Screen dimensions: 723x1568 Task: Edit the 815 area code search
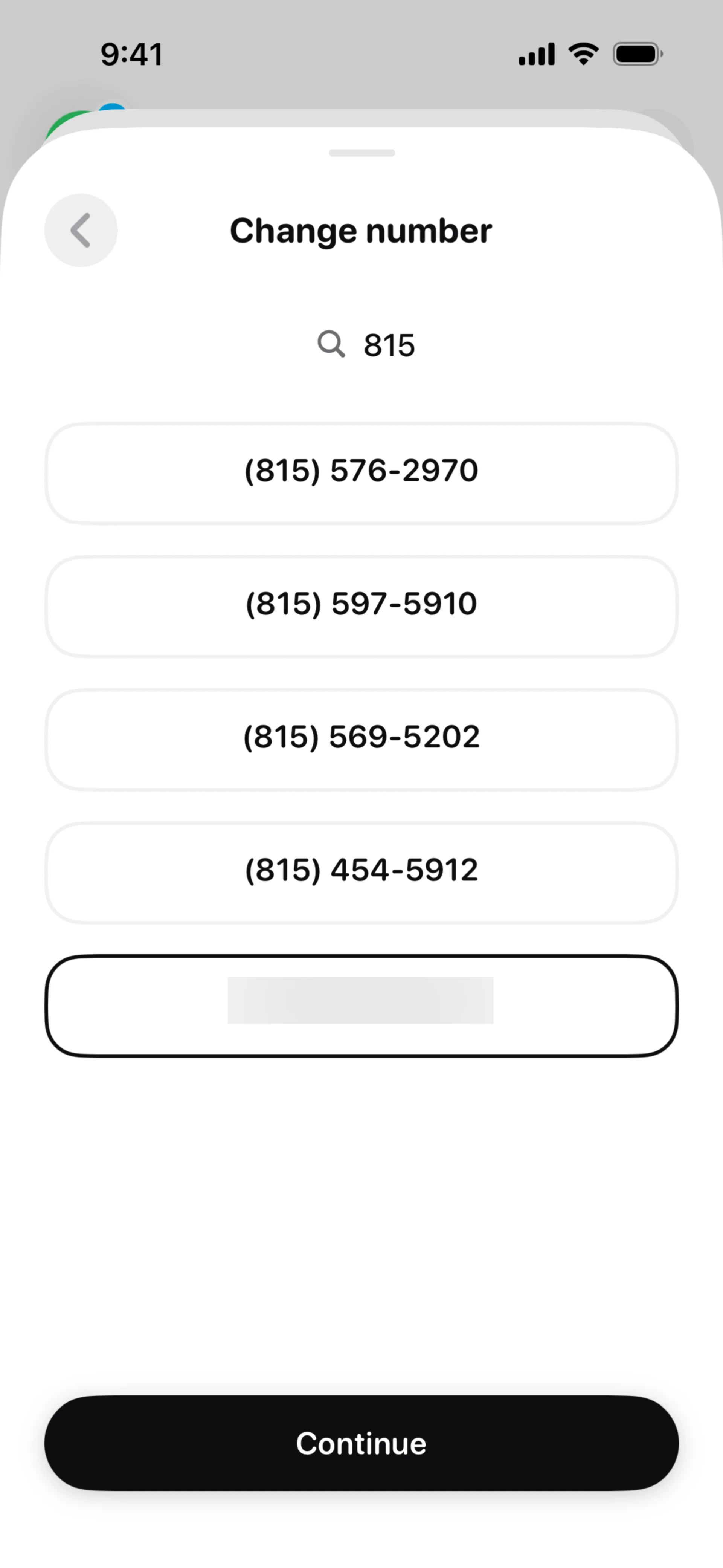tap(388, 345)
